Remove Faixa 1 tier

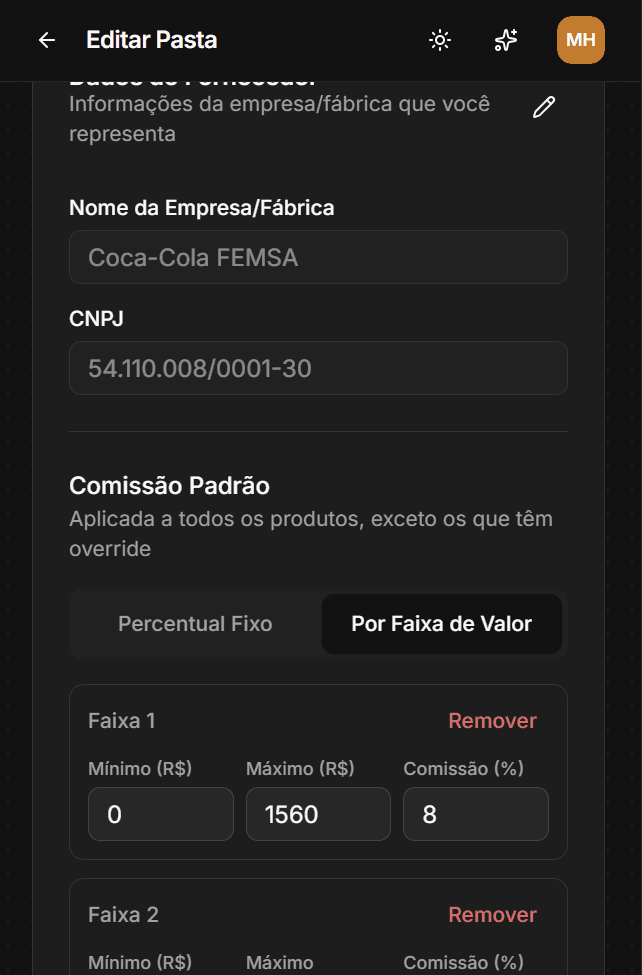(x=492, y=721)
